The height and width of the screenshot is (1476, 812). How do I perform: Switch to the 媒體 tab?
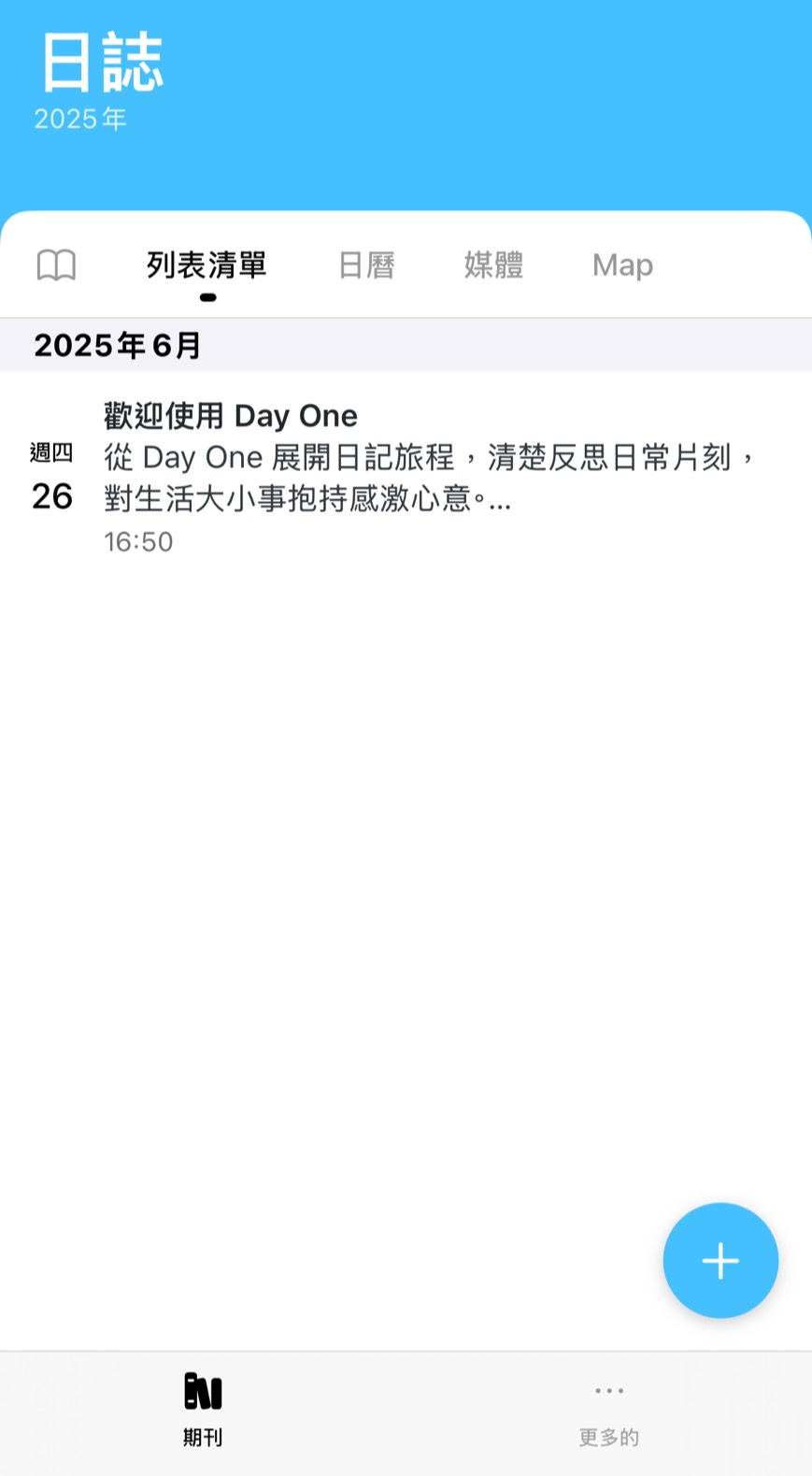click(x=493, y=266)
